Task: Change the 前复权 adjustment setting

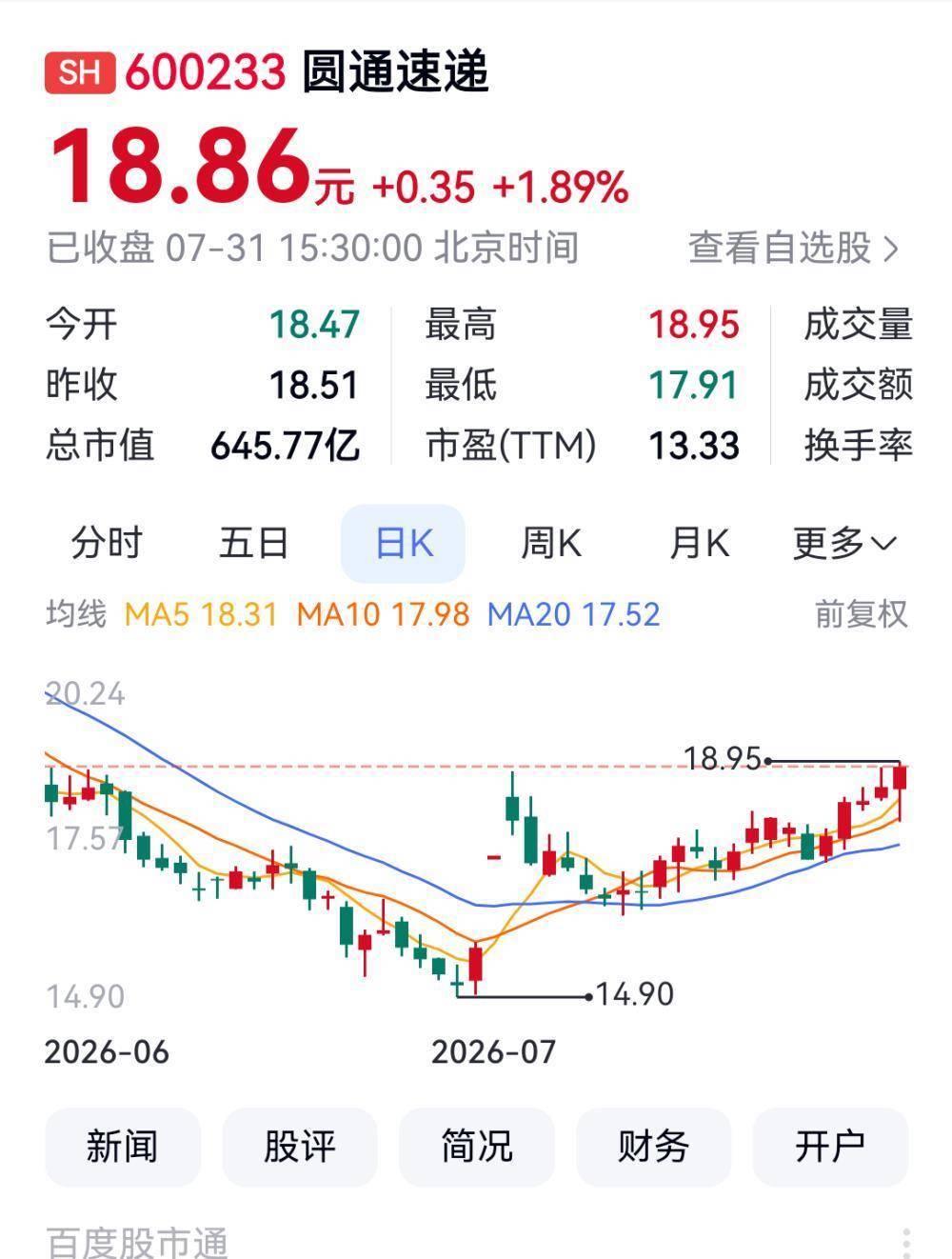Action: pos(862,614)
